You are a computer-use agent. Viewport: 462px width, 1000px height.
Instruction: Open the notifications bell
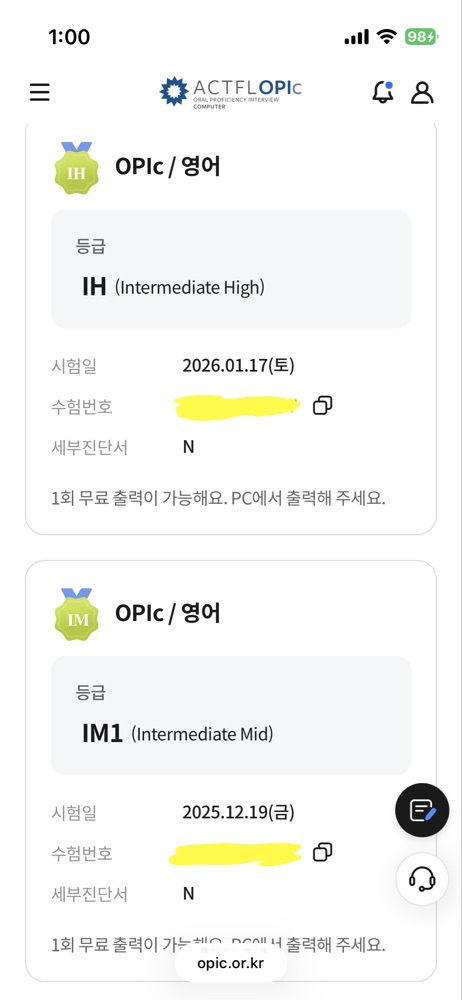382,92
